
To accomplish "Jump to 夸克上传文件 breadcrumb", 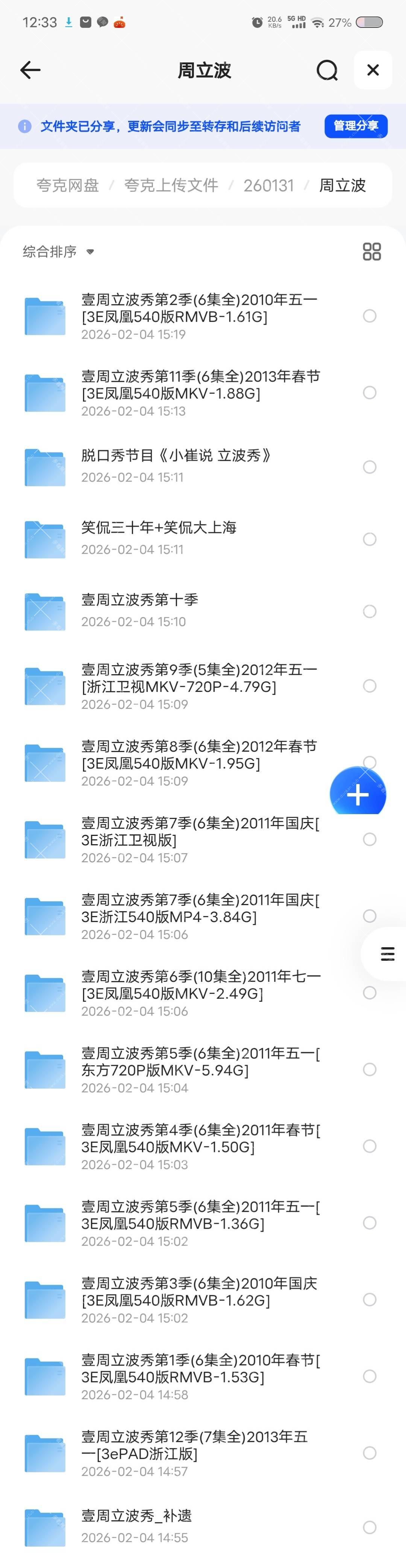I will (171, 185).
